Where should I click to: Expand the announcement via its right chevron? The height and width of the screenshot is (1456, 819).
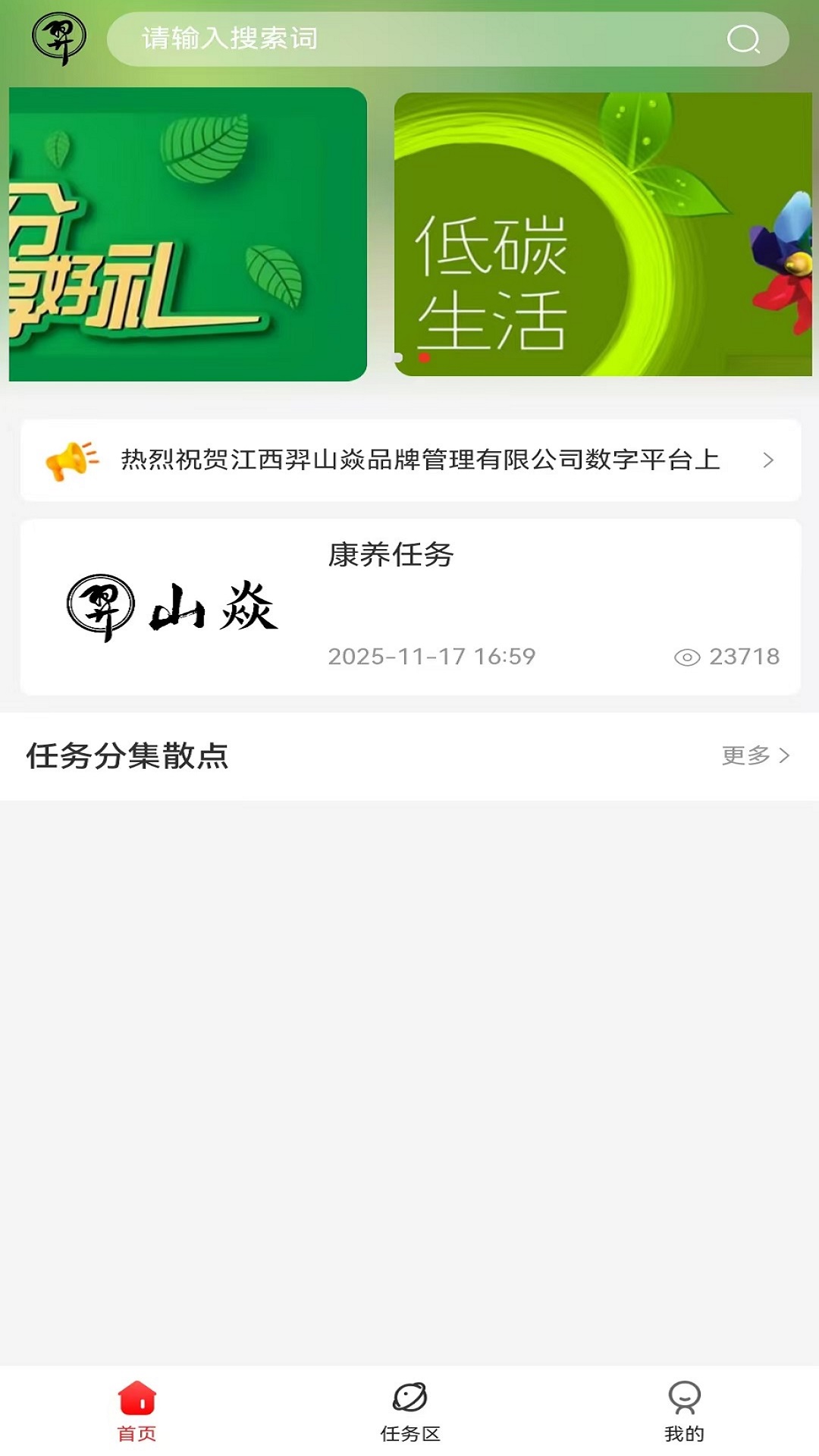(x=772, y=459)
